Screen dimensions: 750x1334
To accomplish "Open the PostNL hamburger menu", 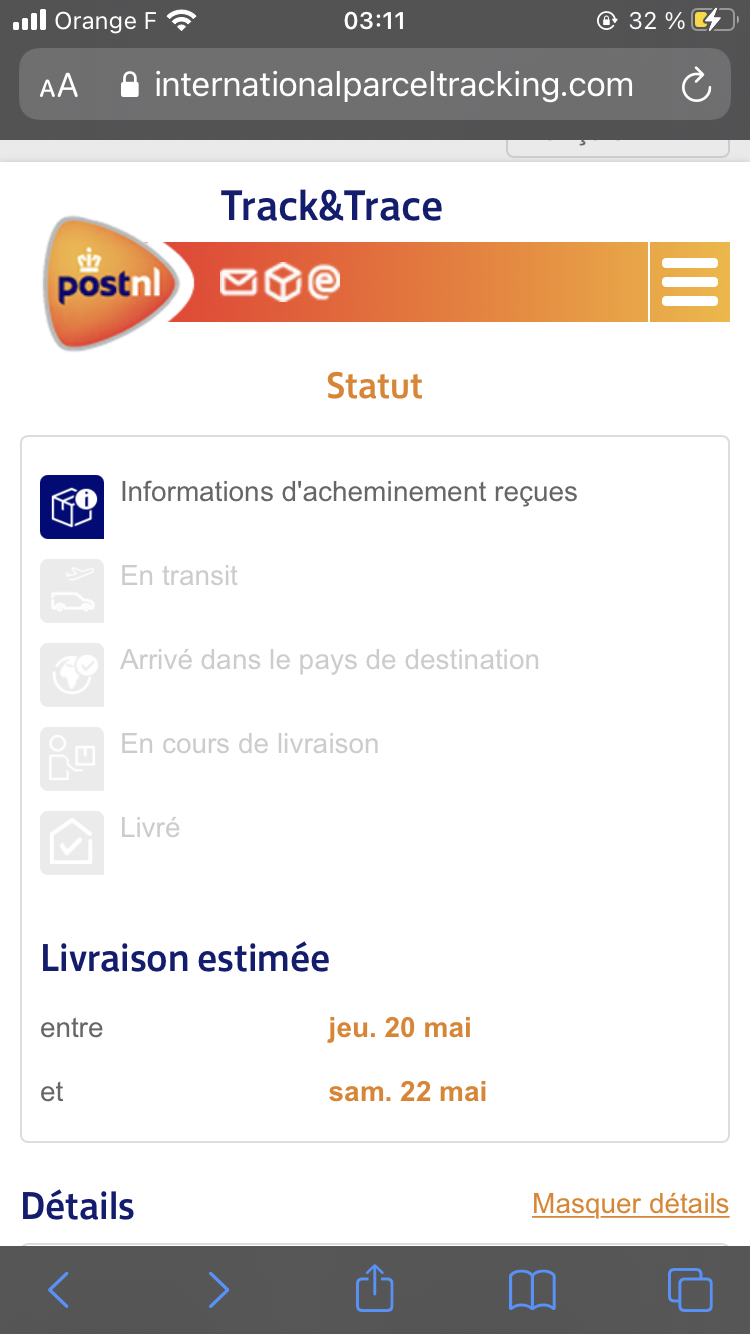I will point(689,282).
